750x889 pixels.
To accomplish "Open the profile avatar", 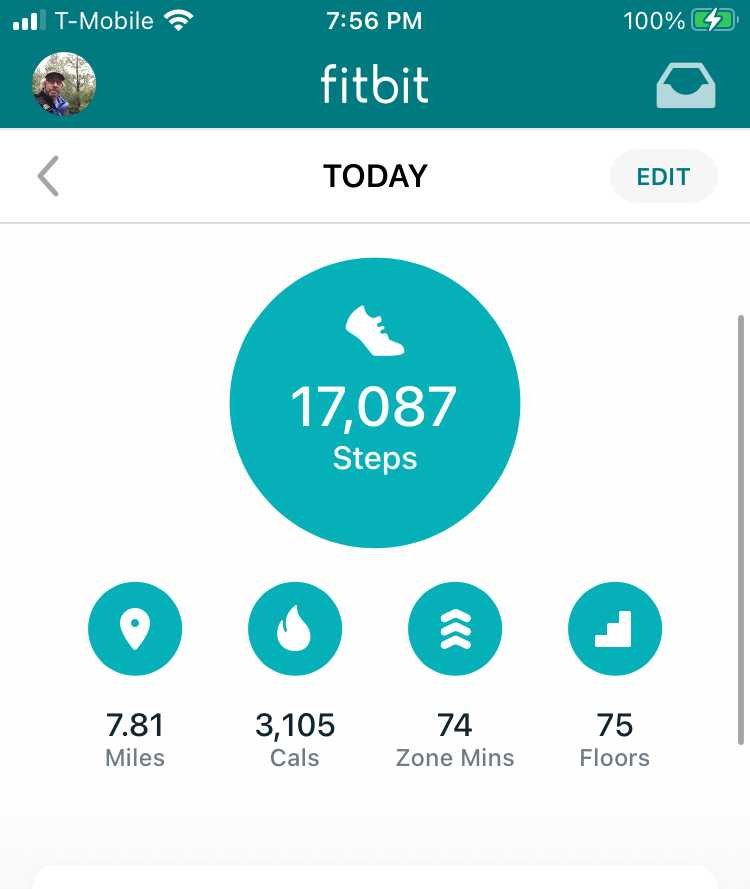I will click(x=65, y=84).
